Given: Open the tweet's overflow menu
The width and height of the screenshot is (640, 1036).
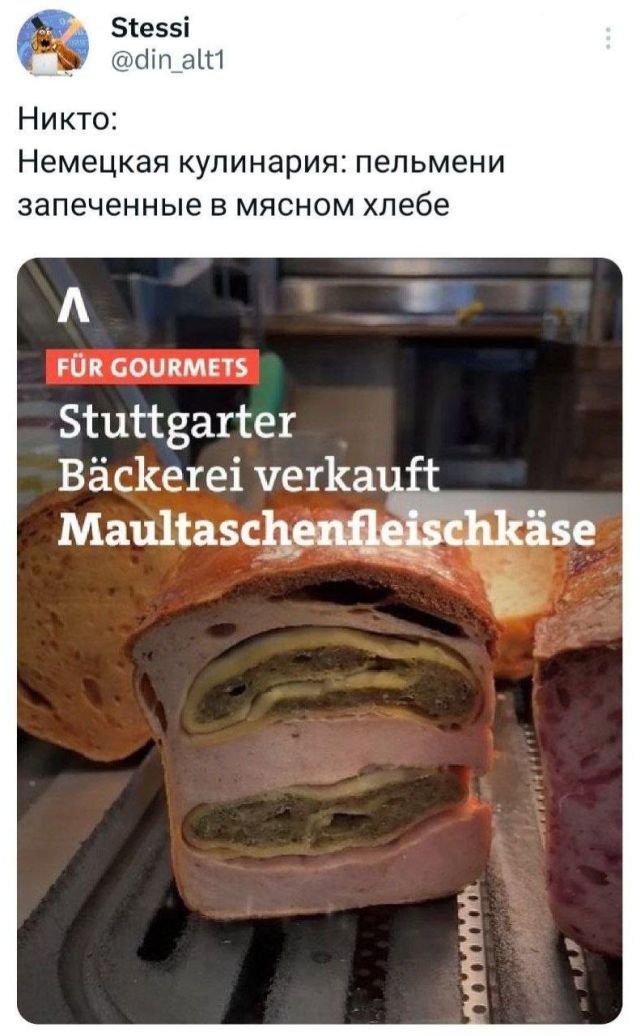Looking at the screenshot, I should pyautogui.click(x=609, y=40).
